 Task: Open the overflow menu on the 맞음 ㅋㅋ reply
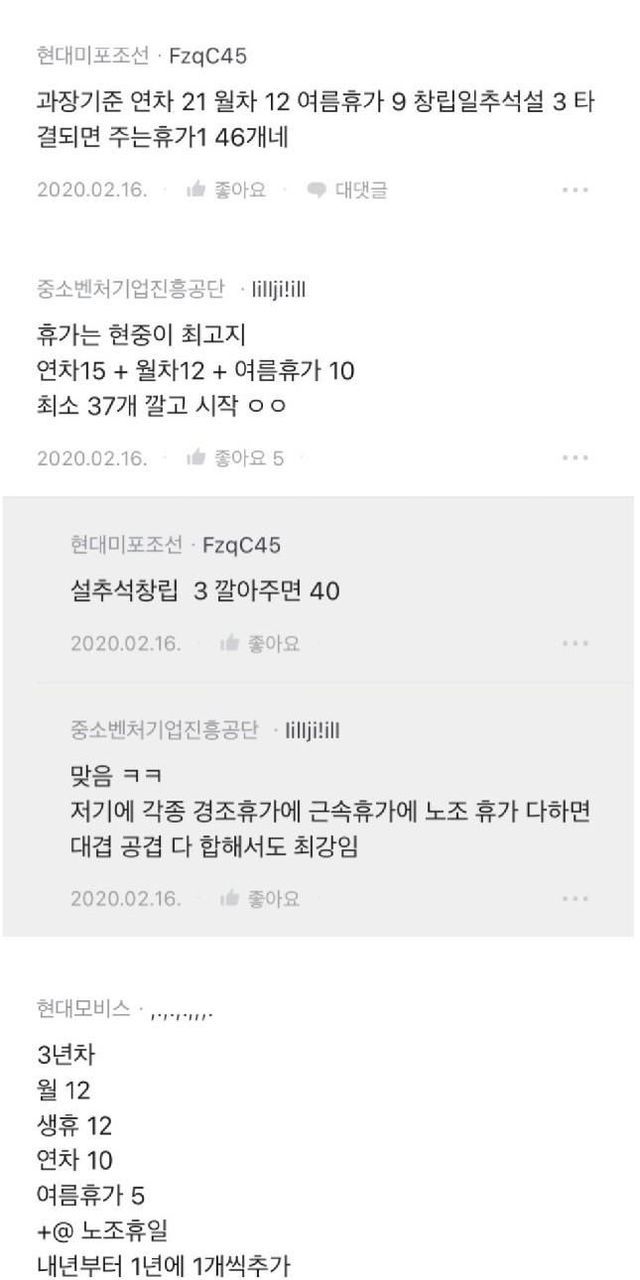(x=575, y=898)
